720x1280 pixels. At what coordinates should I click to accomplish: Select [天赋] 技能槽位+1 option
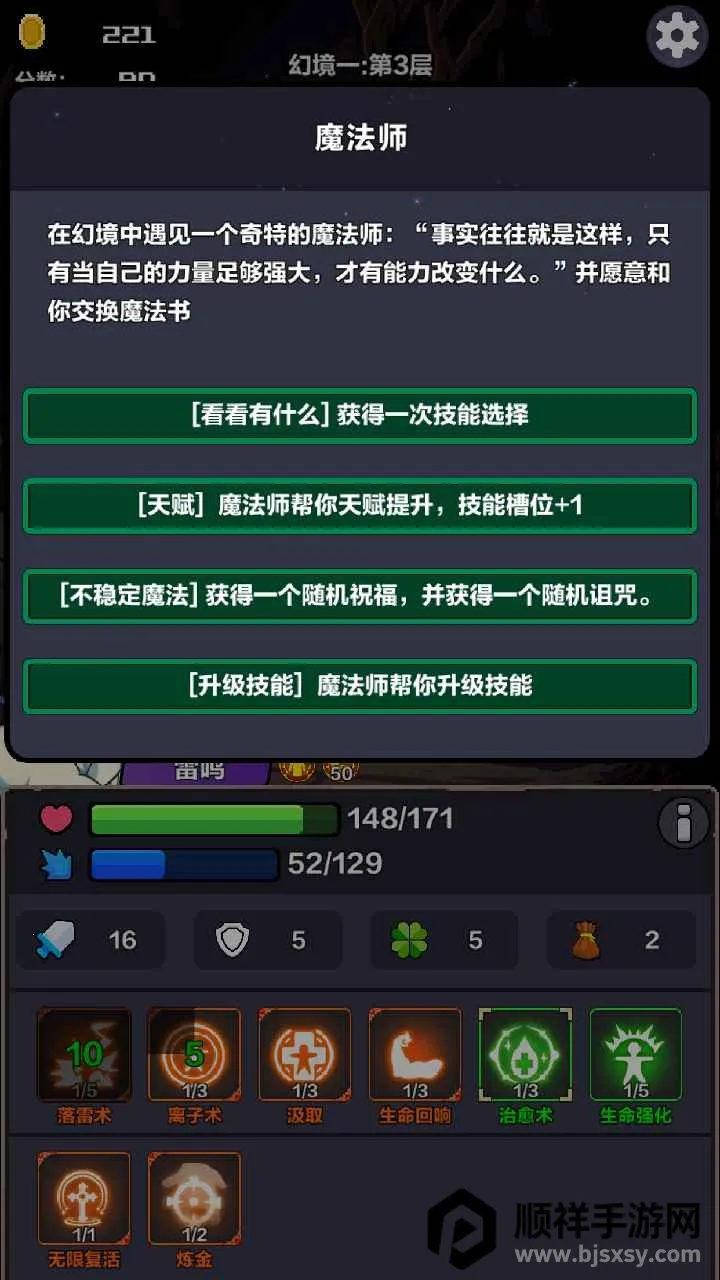(x=360, y=505)
